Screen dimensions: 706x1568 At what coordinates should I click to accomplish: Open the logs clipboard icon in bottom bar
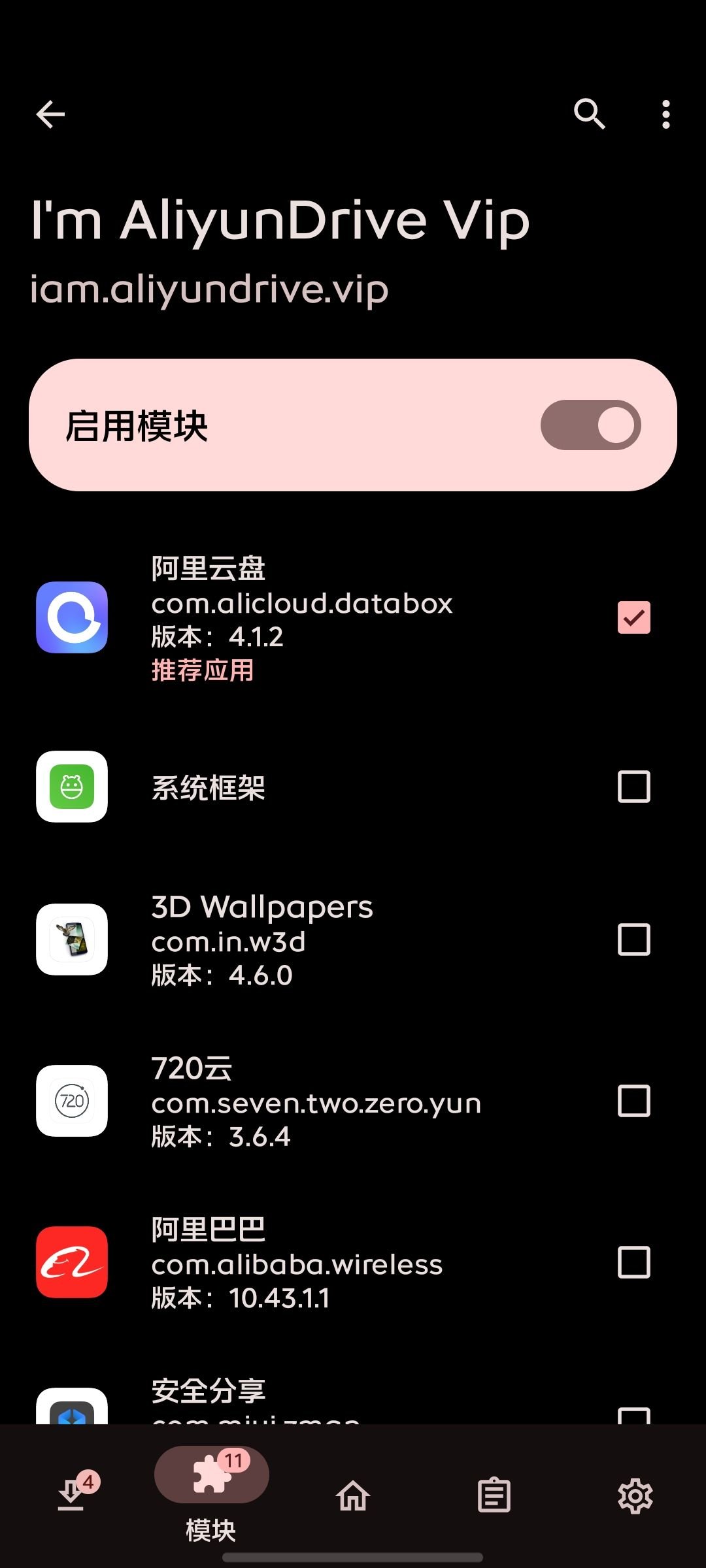(x=494, y=1495)
